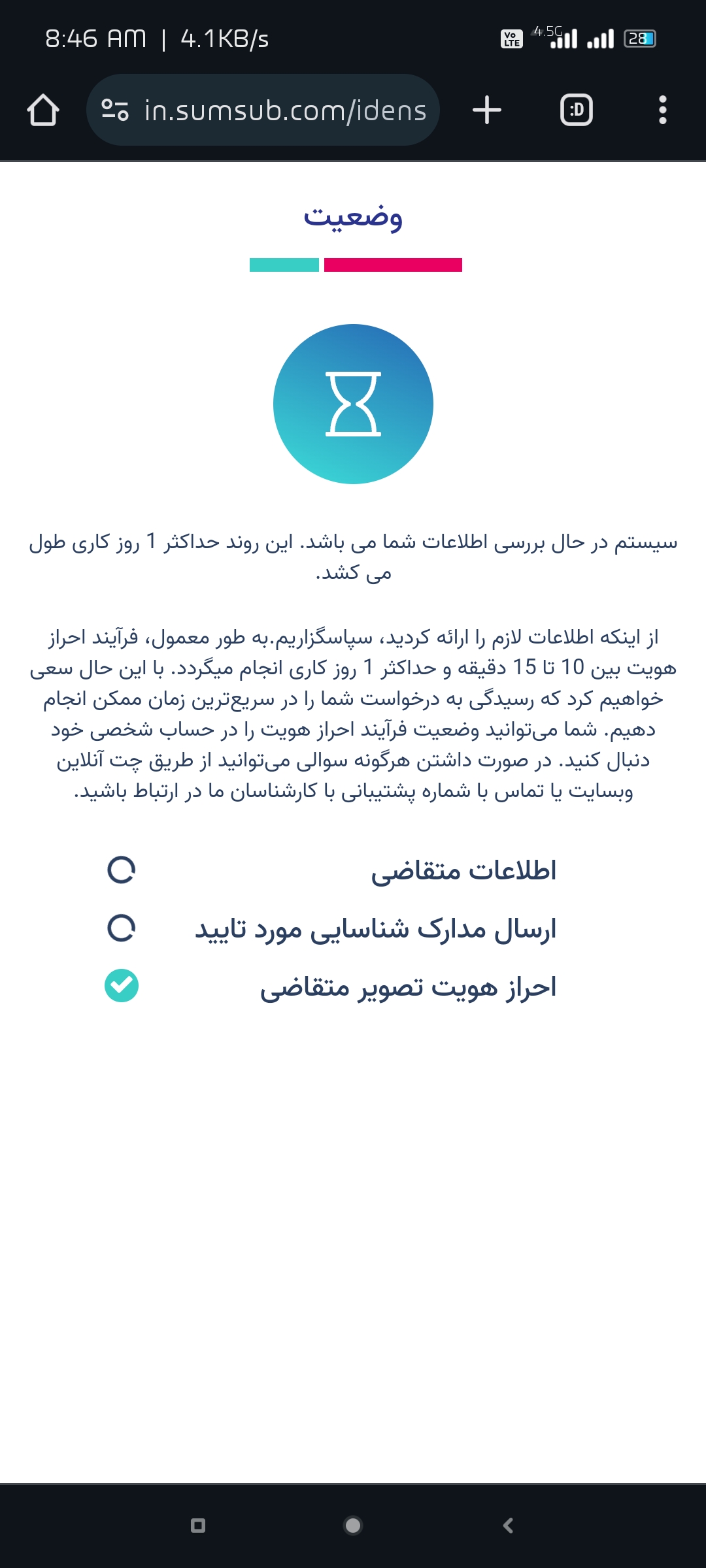This screenshot has width=706, height=1568.
Task: Open site settings icon in address bar
Action: 115,110
